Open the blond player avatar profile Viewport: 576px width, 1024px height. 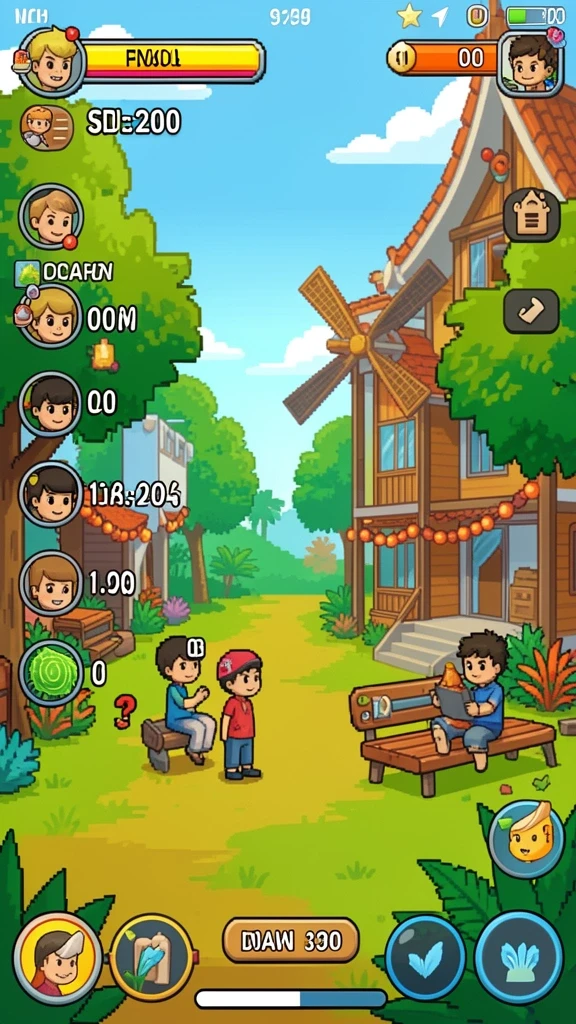[51, 63]
